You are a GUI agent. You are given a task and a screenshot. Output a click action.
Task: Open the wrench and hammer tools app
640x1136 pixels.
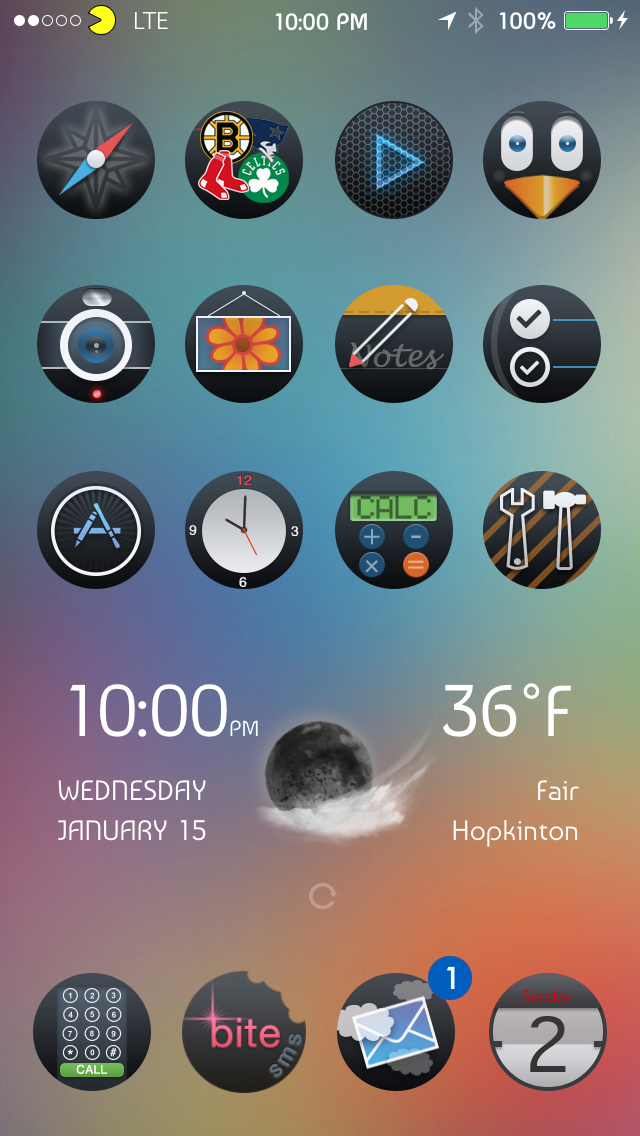542,530
